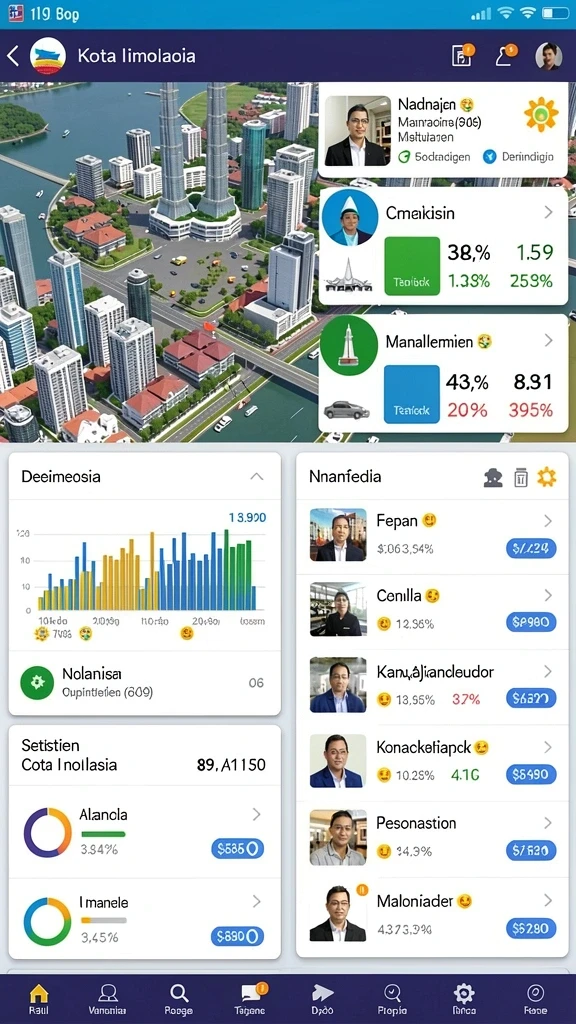Open the Tajane messages tab
The width and height of the screenshot is (576, 1024).
[250, 999]
